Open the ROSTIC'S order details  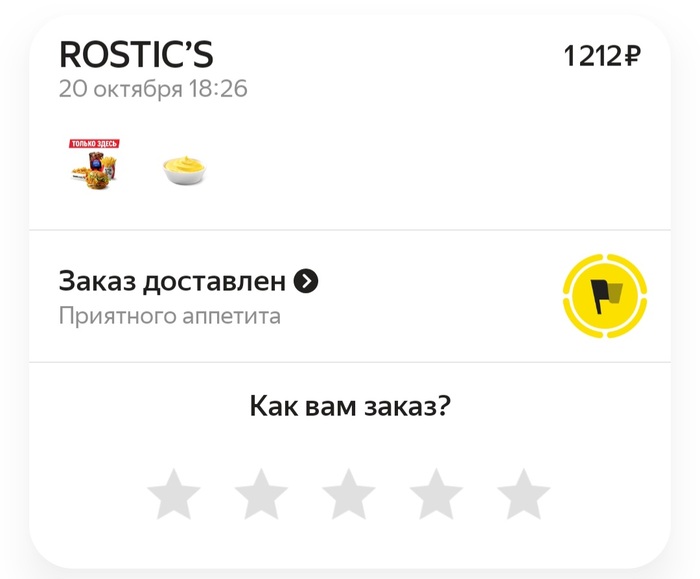pos(136,54)
